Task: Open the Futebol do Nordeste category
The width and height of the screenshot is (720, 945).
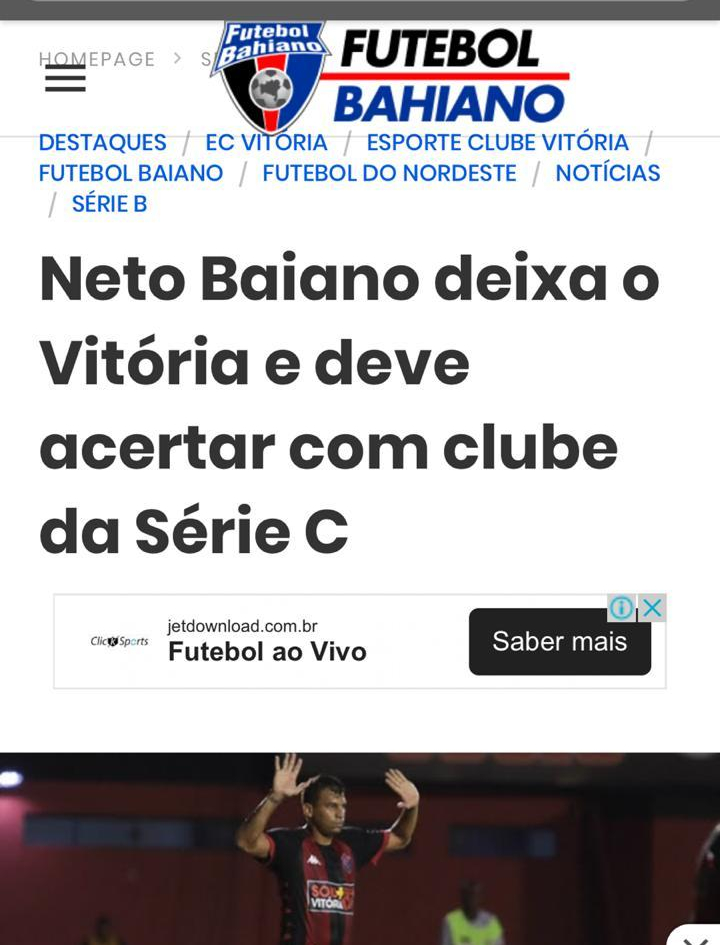Action: 389,173
